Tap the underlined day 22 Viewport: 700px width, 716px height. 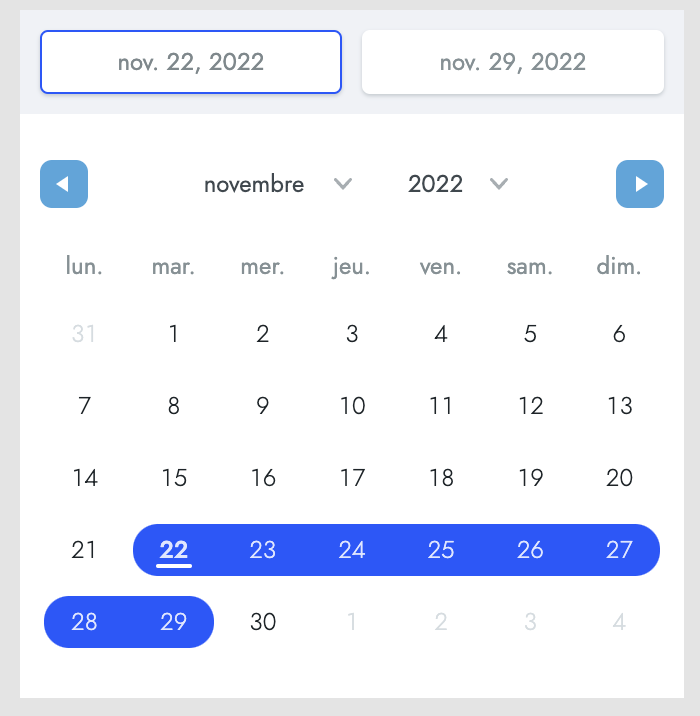[174, 550]
